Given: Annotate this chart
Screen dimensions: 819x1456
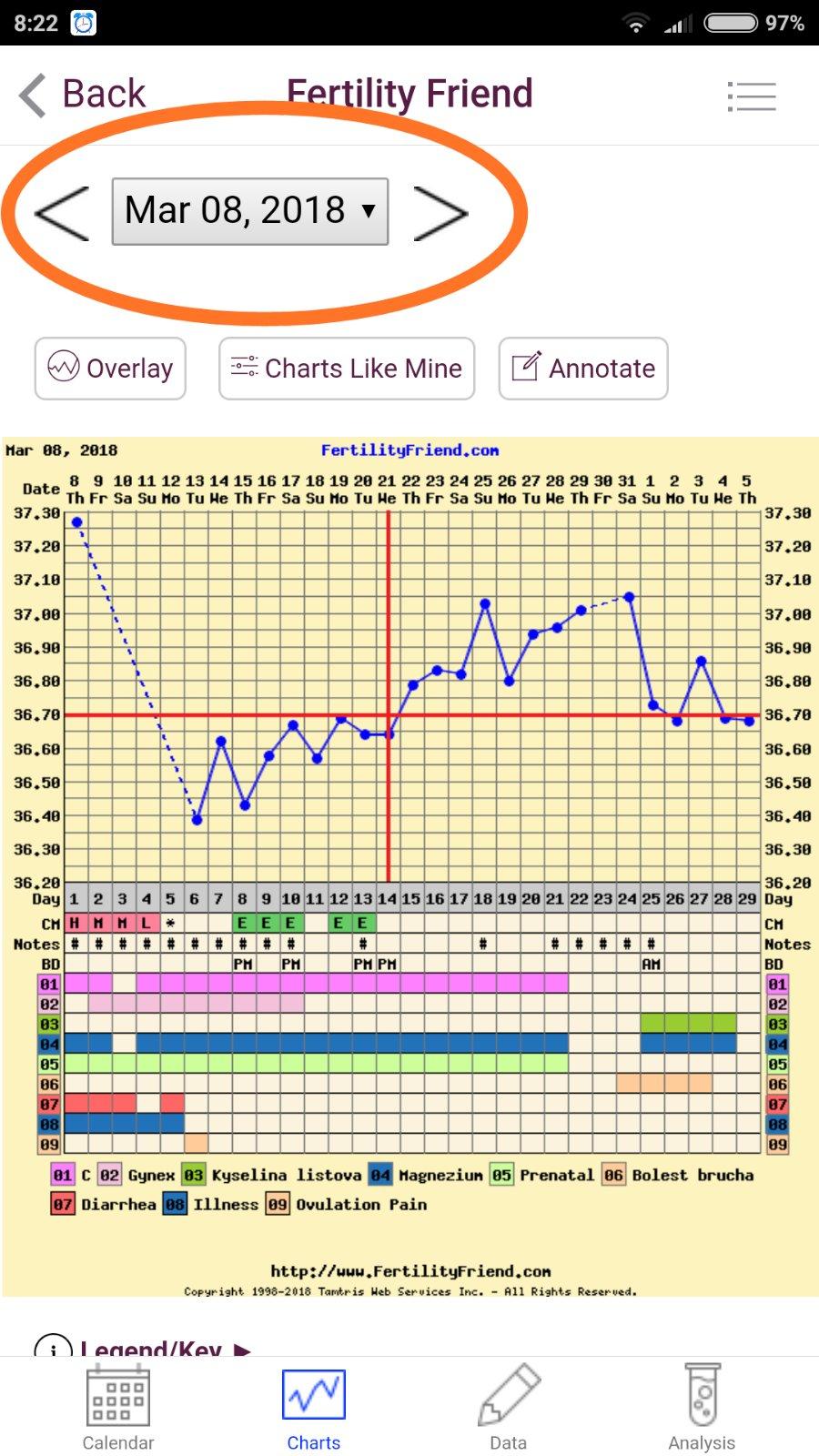Looking at the screenshot, I should (x=583, y=369).
